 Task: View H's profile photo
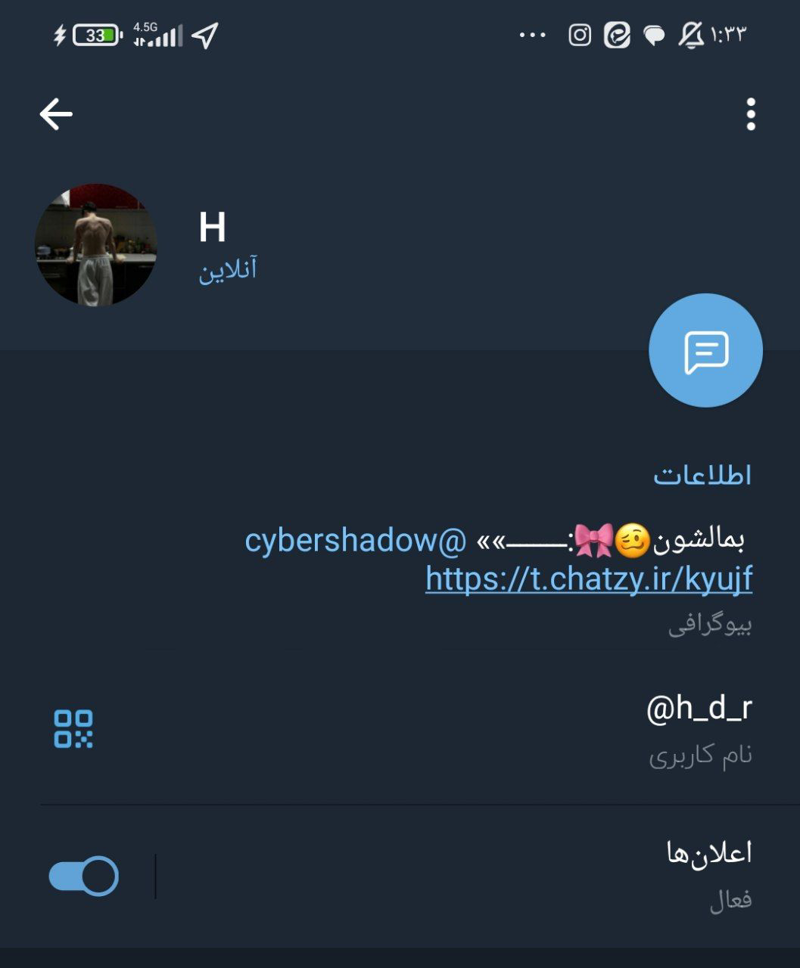click(96, 244)
